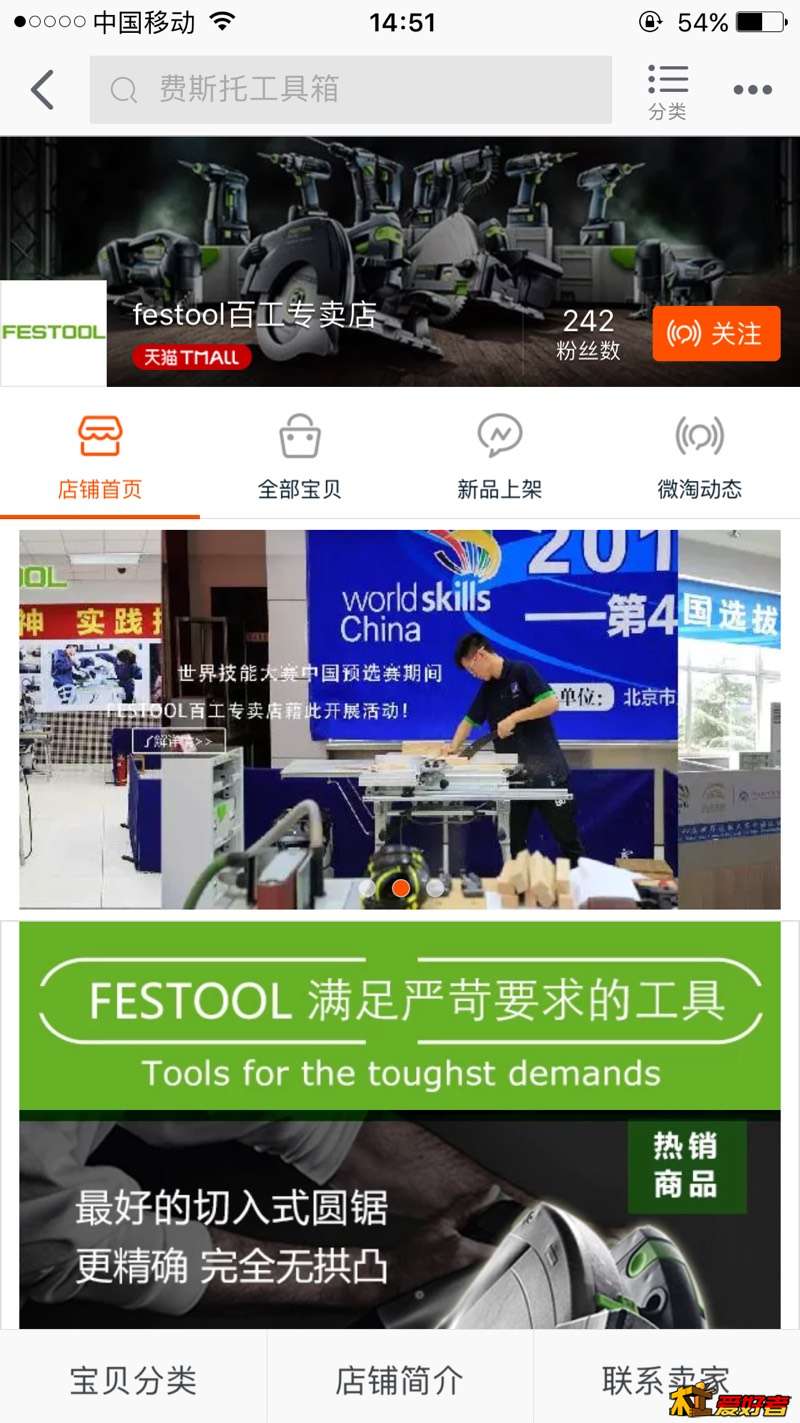800x1423 pixels.
Task: Open the 分类 category list icon
Action: (x=667, y=91)
